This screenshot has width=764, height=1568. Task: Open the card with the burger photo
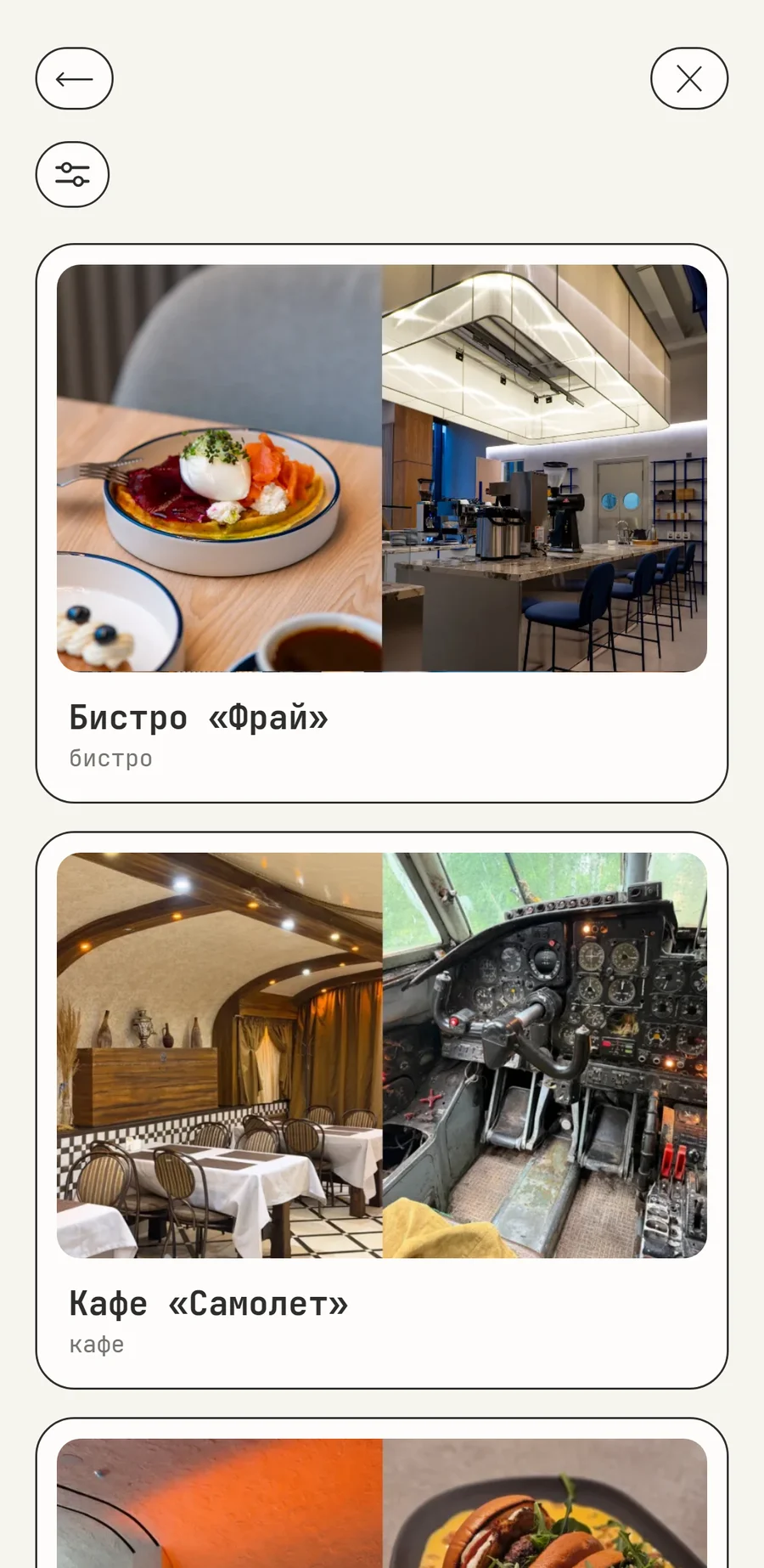coord(382,1493)
